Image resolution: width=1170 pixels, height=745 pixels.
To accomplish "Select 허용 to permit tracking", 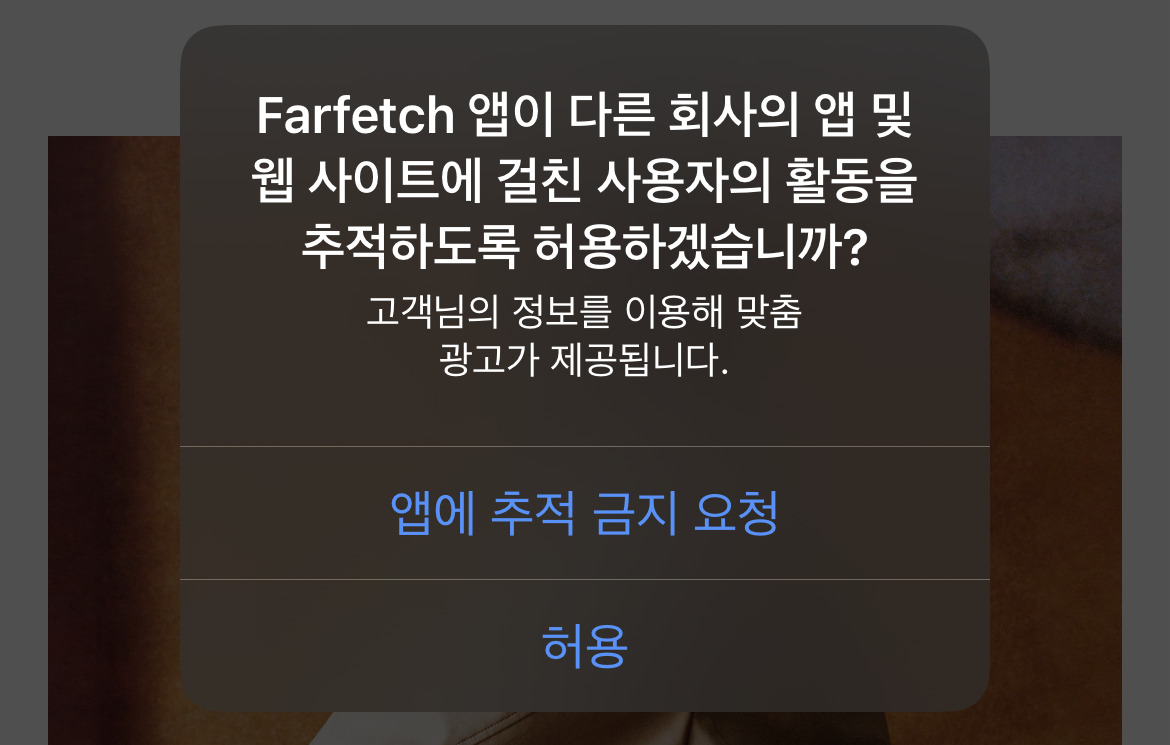I will coord(584,646).
